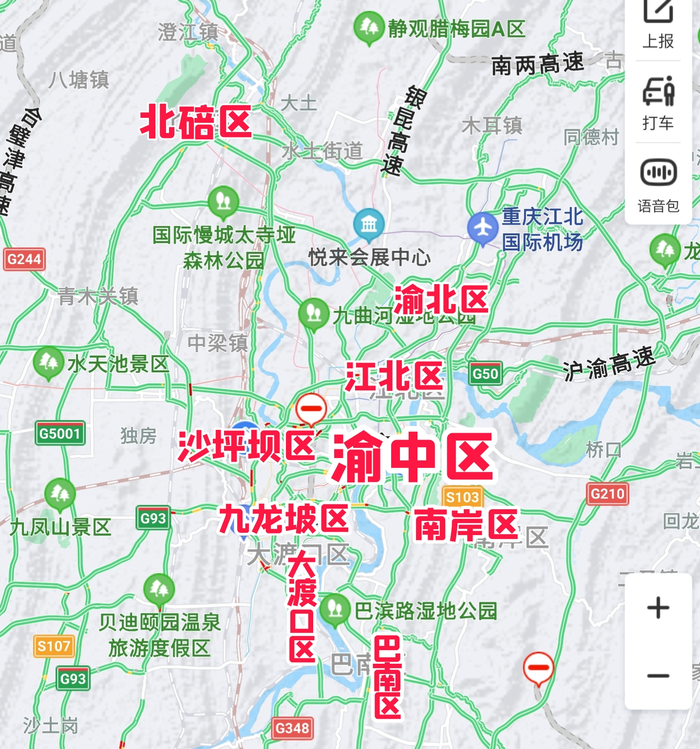Select the 静观腊梅园A区 map marker
This screenshot has width=700, height=749.
tap(371, 25)
